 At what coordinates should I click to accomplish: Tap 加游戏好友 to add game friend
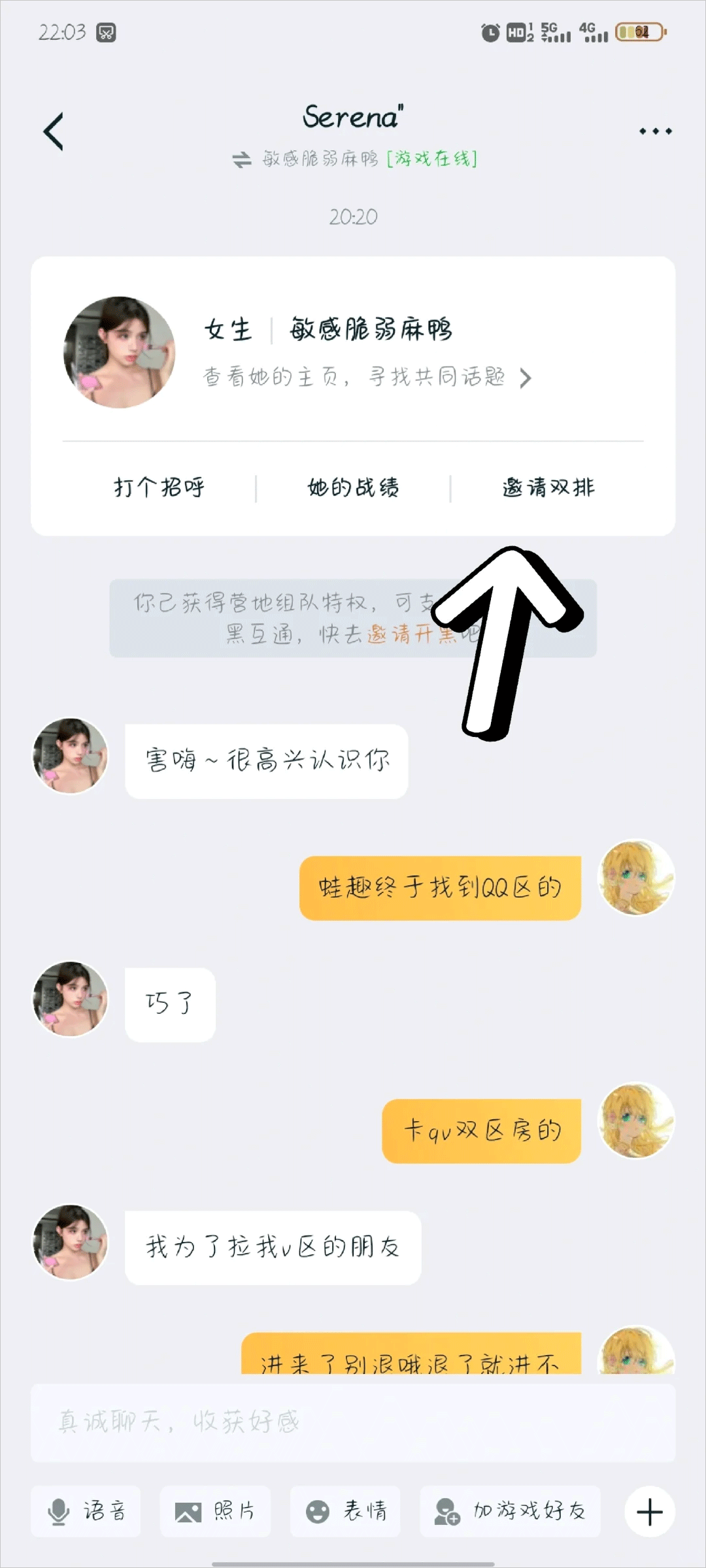[511, 1511]
